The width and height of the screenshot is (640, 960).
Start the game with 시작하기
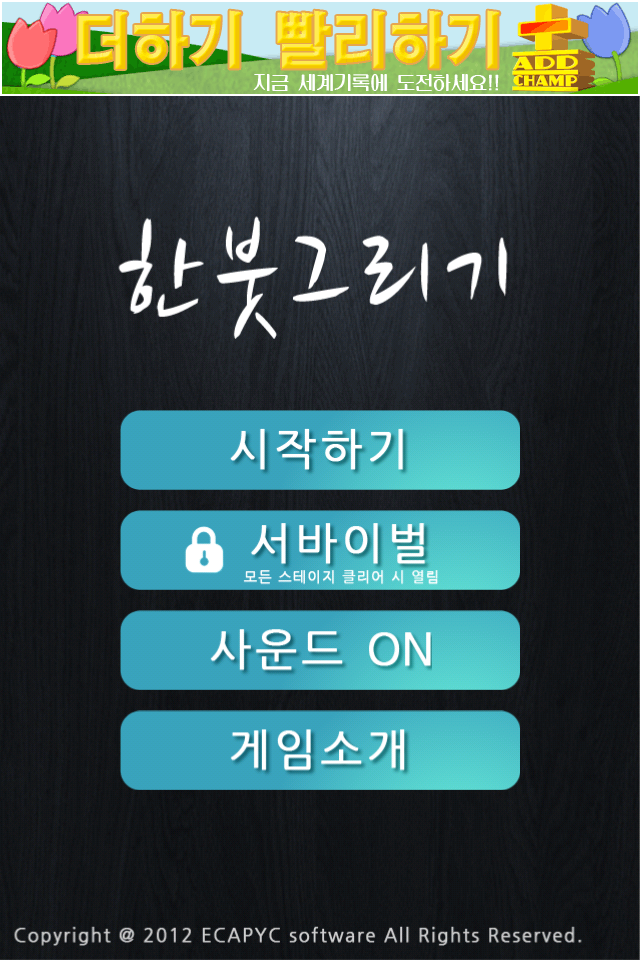pyautogui.click(x=320, y=450)
